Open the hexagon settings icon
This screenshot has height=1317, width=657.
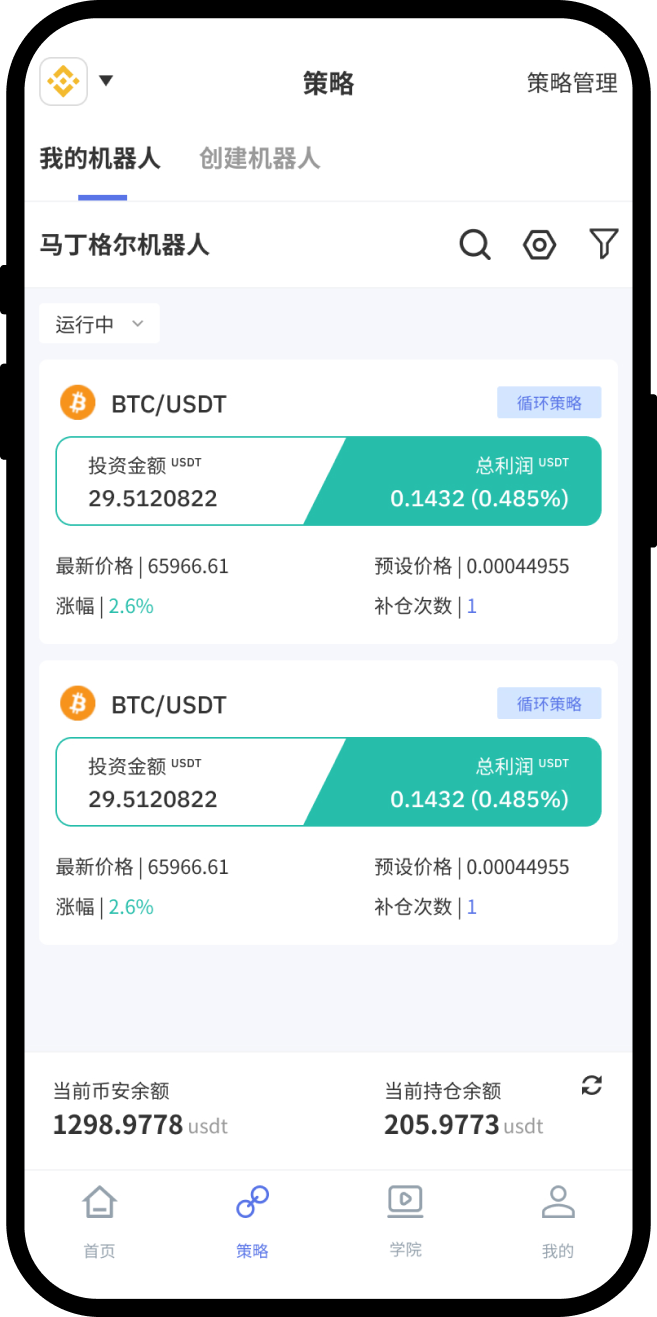(x=540, y=244)
